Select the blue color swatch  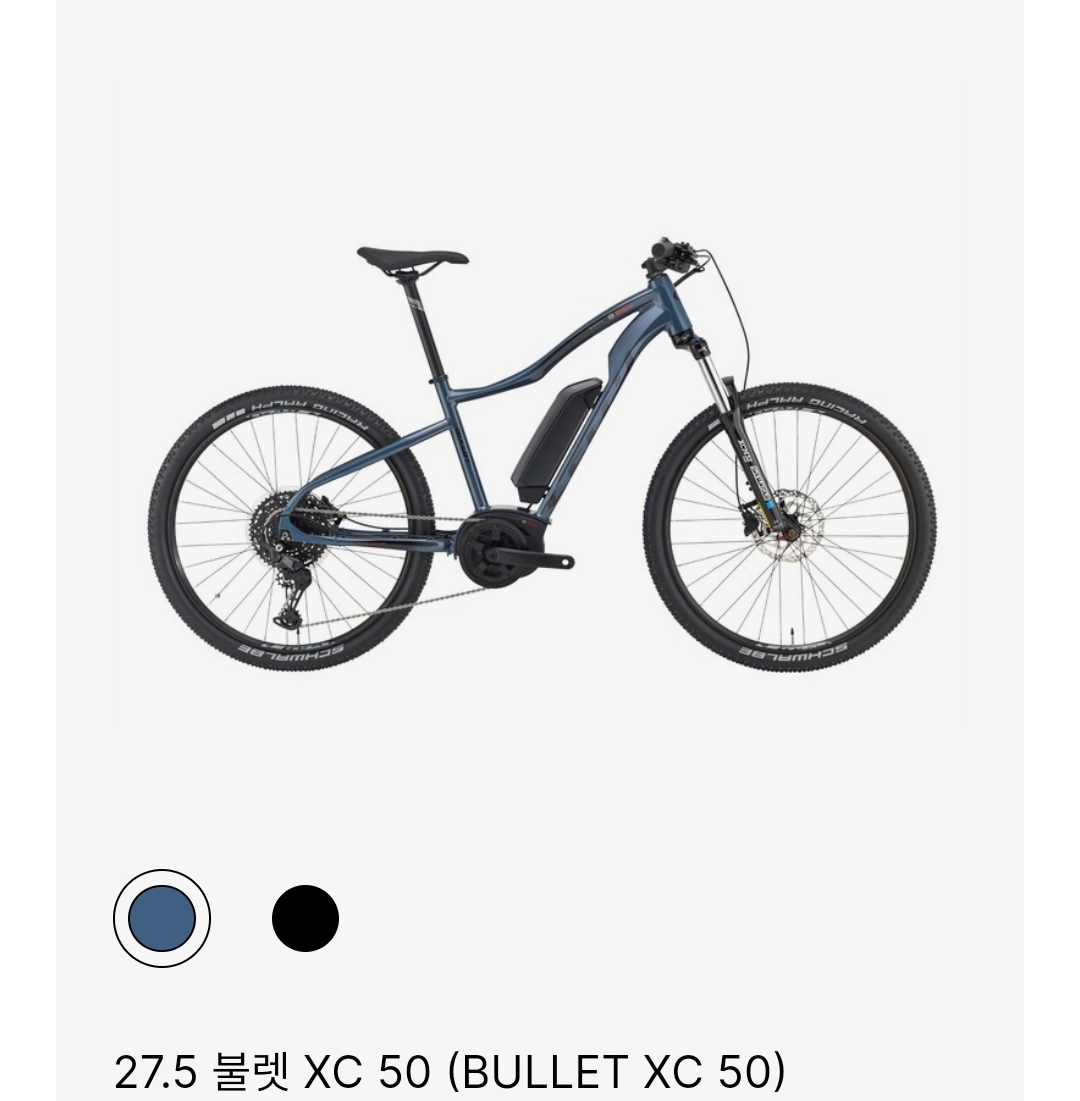point(162,918)
